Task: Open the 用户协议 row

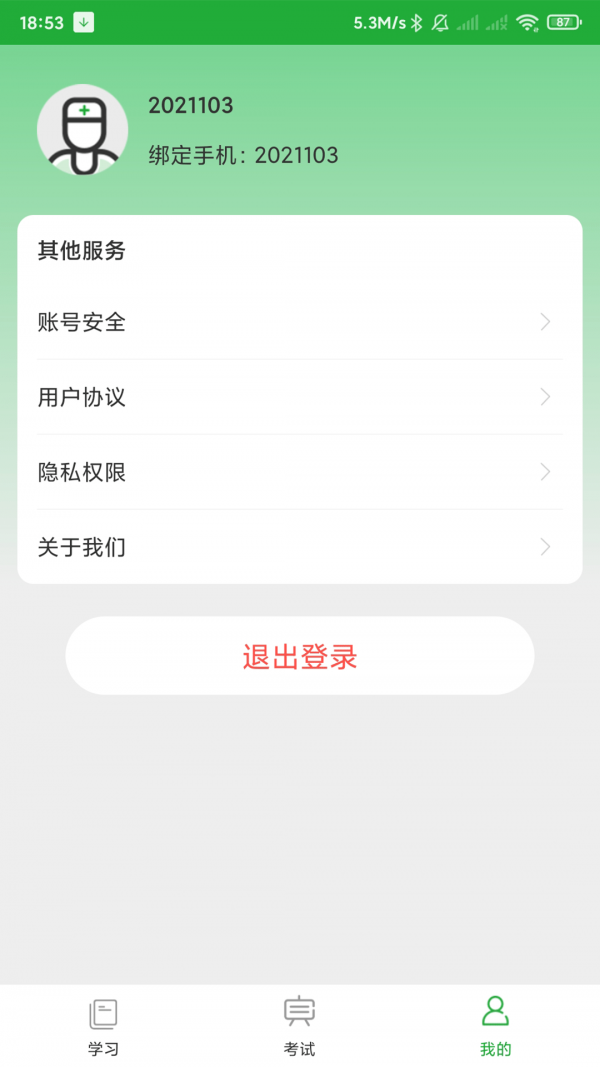Action: [299, 397]
